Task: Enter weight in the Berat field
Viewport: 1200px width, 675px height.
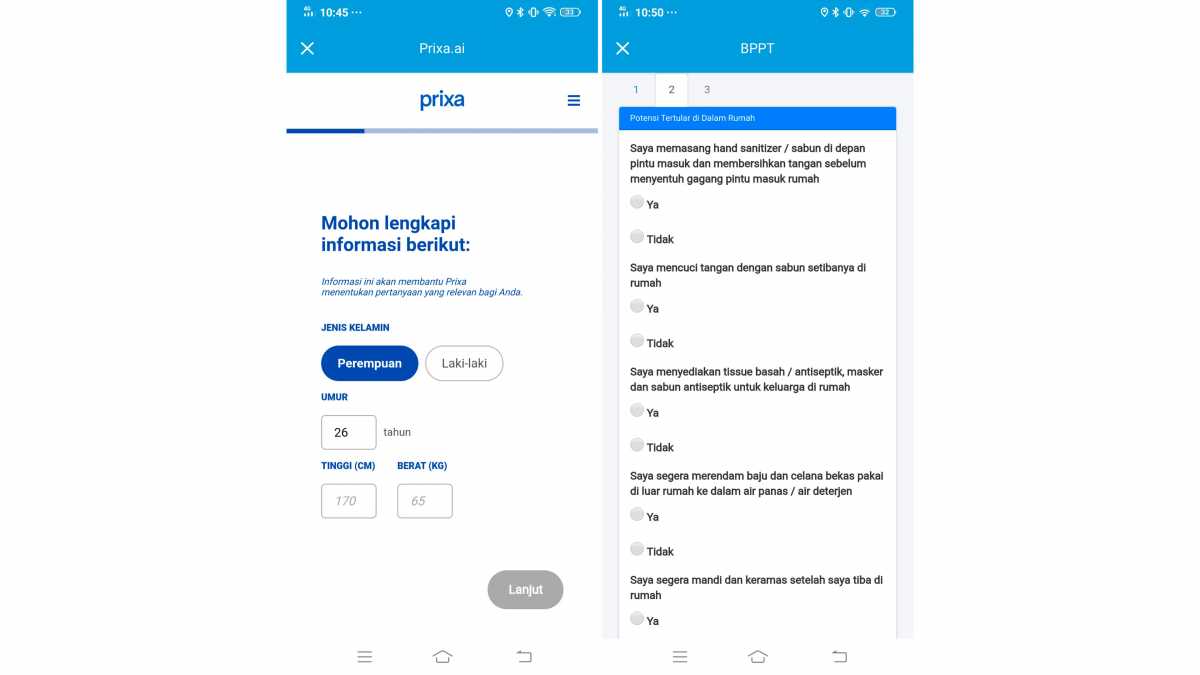Action: click(424, 501)
